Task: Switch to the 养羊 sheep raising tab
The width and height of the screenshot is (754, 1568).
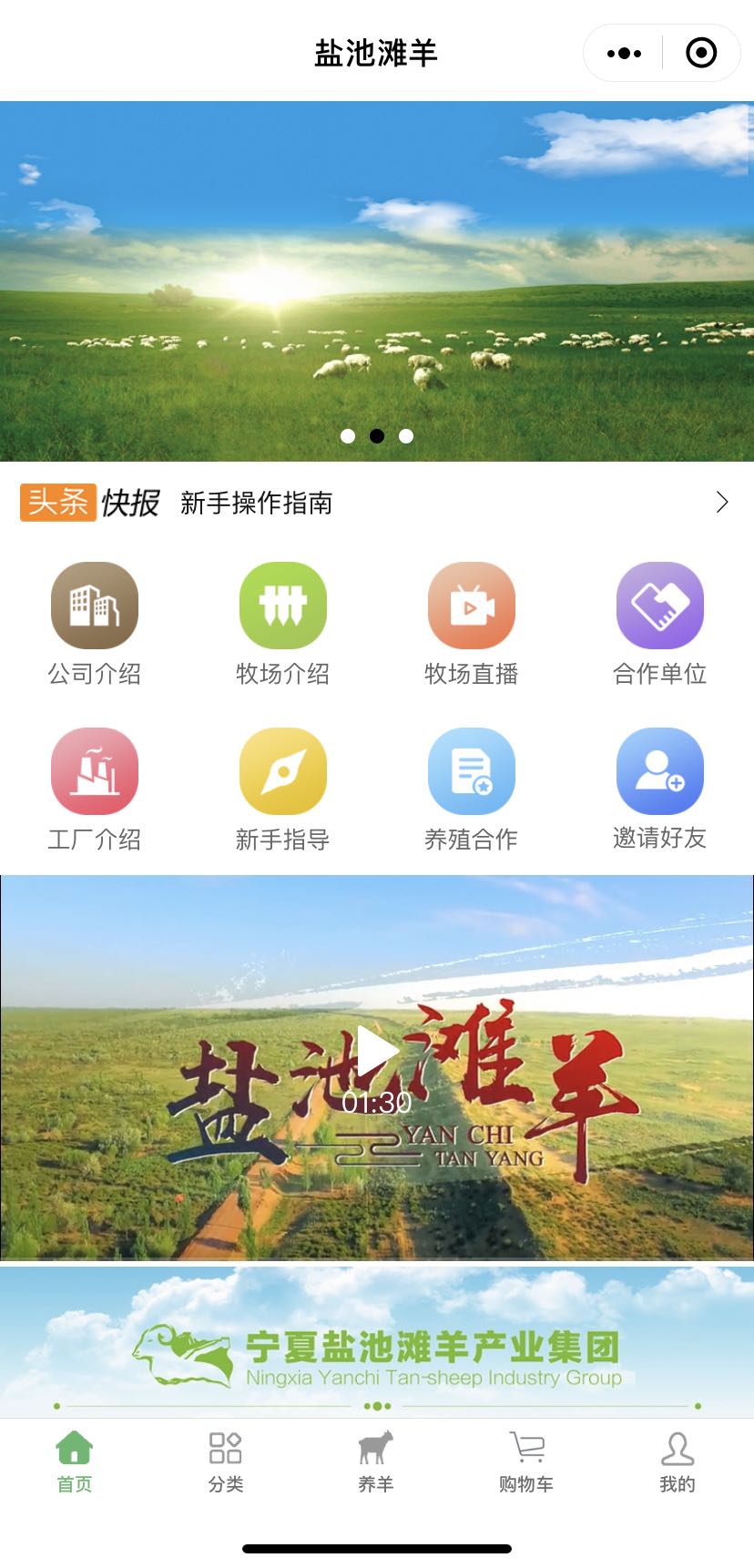Action: point(376,1461)
